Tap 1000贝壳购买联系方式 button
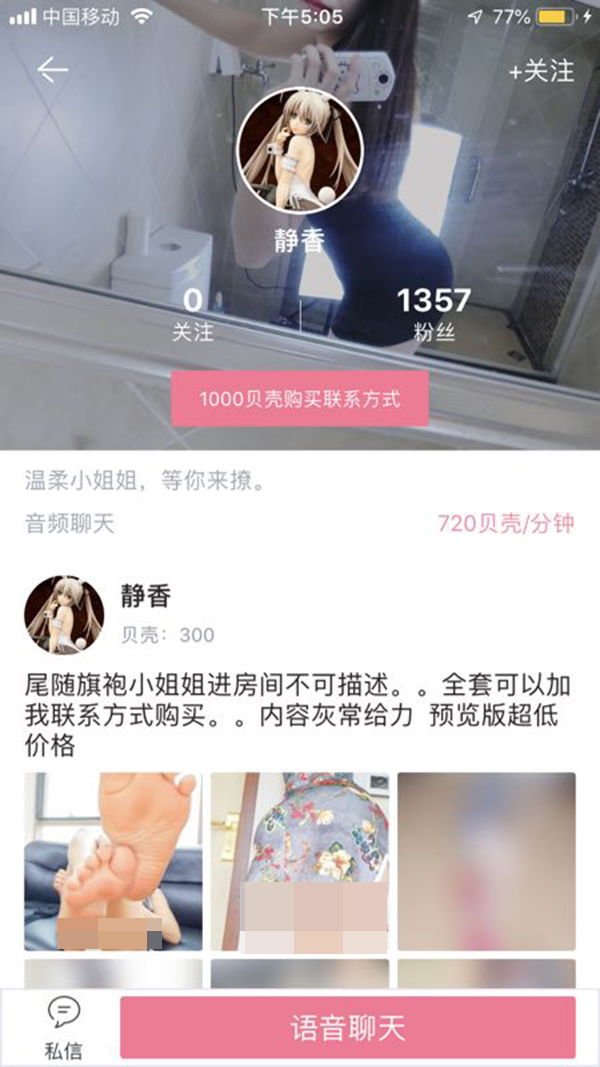600x1067 pixels. tap(299, 399)
